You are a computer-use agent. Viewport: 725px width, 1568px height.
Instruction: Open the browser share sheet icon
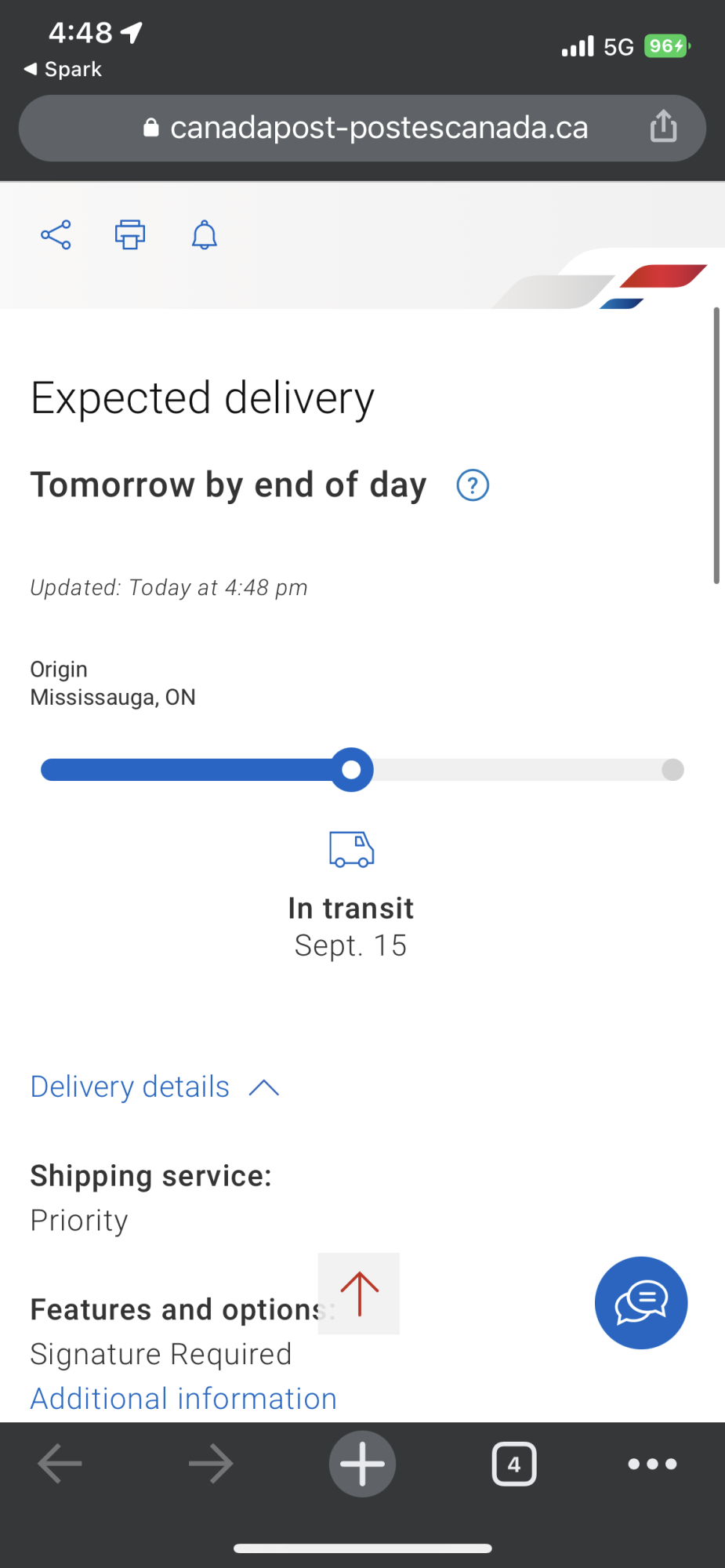(x=663, y=126)
